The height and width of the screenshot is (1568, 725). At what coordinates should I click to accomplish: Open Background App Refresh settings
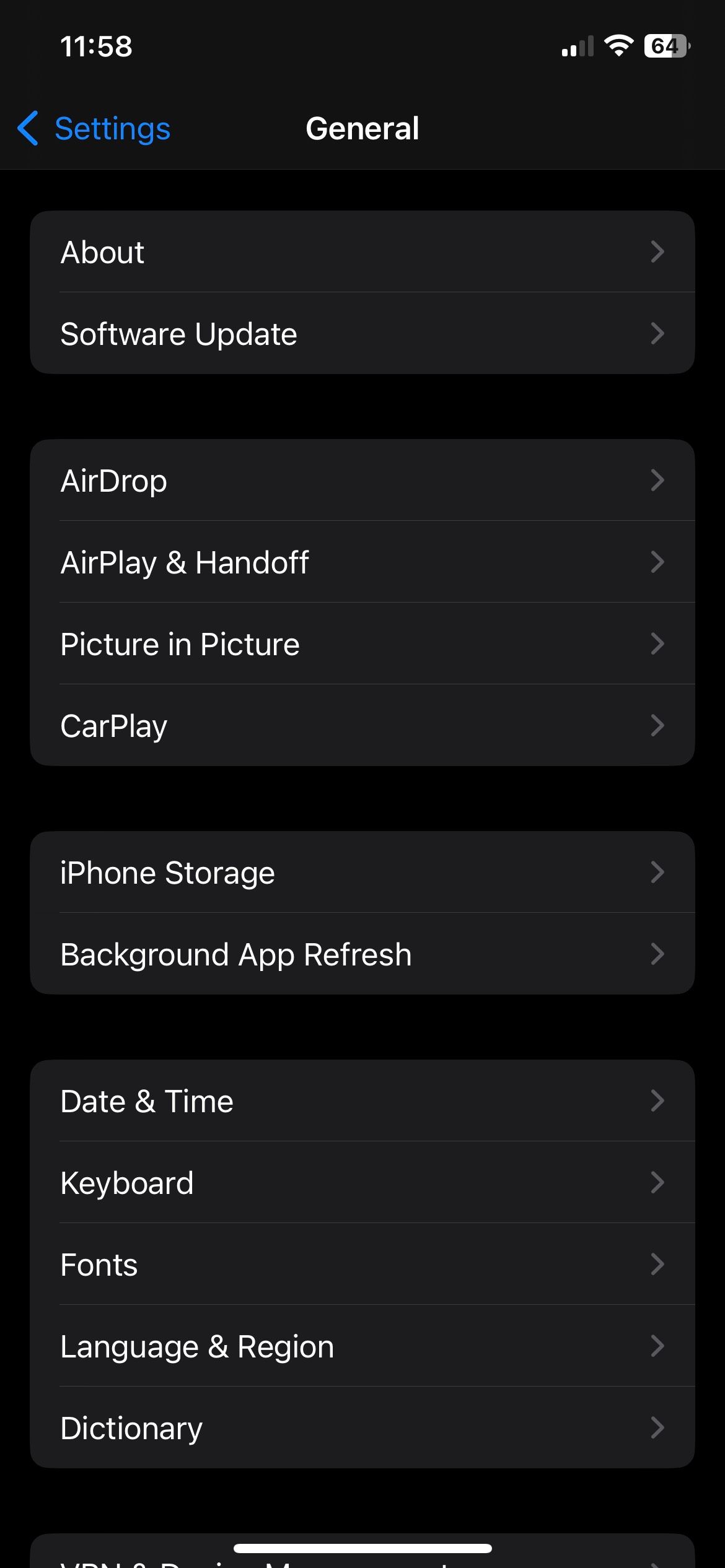pyautogui.click(x=248, y=954)
